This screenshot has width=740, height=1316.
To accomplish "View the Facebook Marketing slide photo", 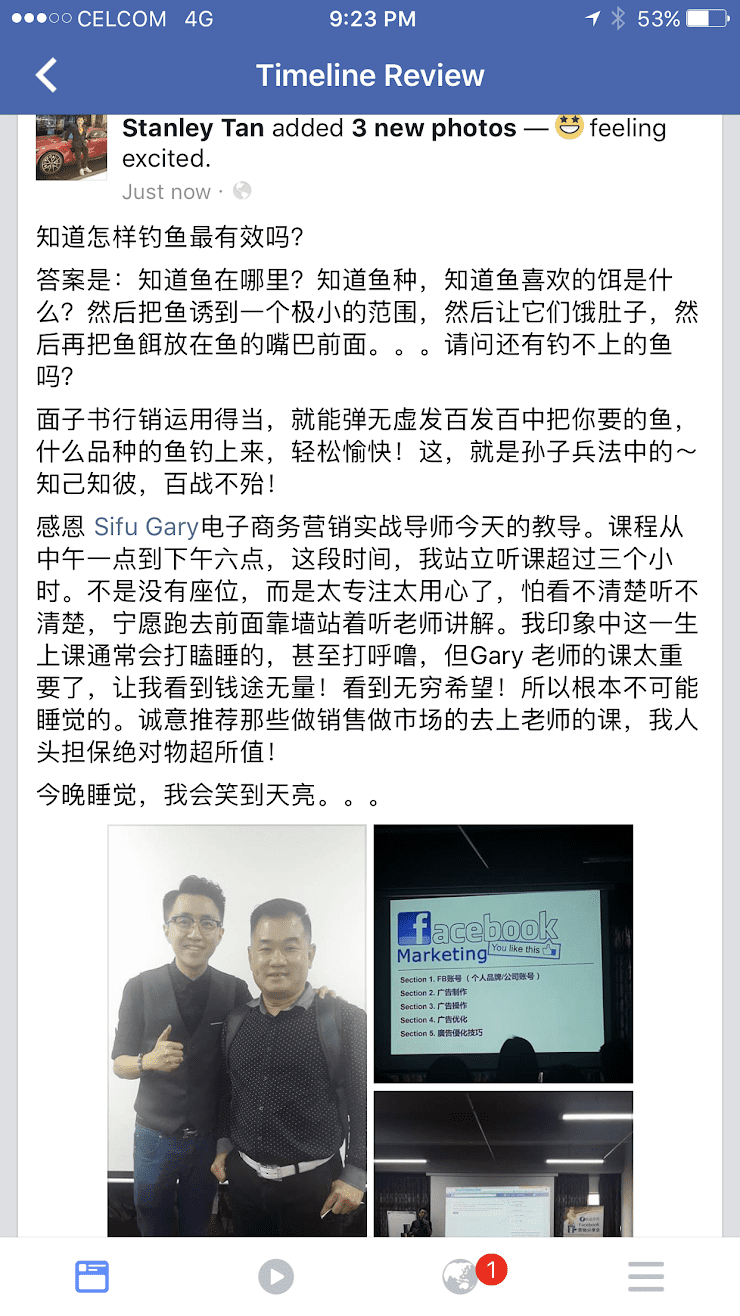I will coord(503,953).
